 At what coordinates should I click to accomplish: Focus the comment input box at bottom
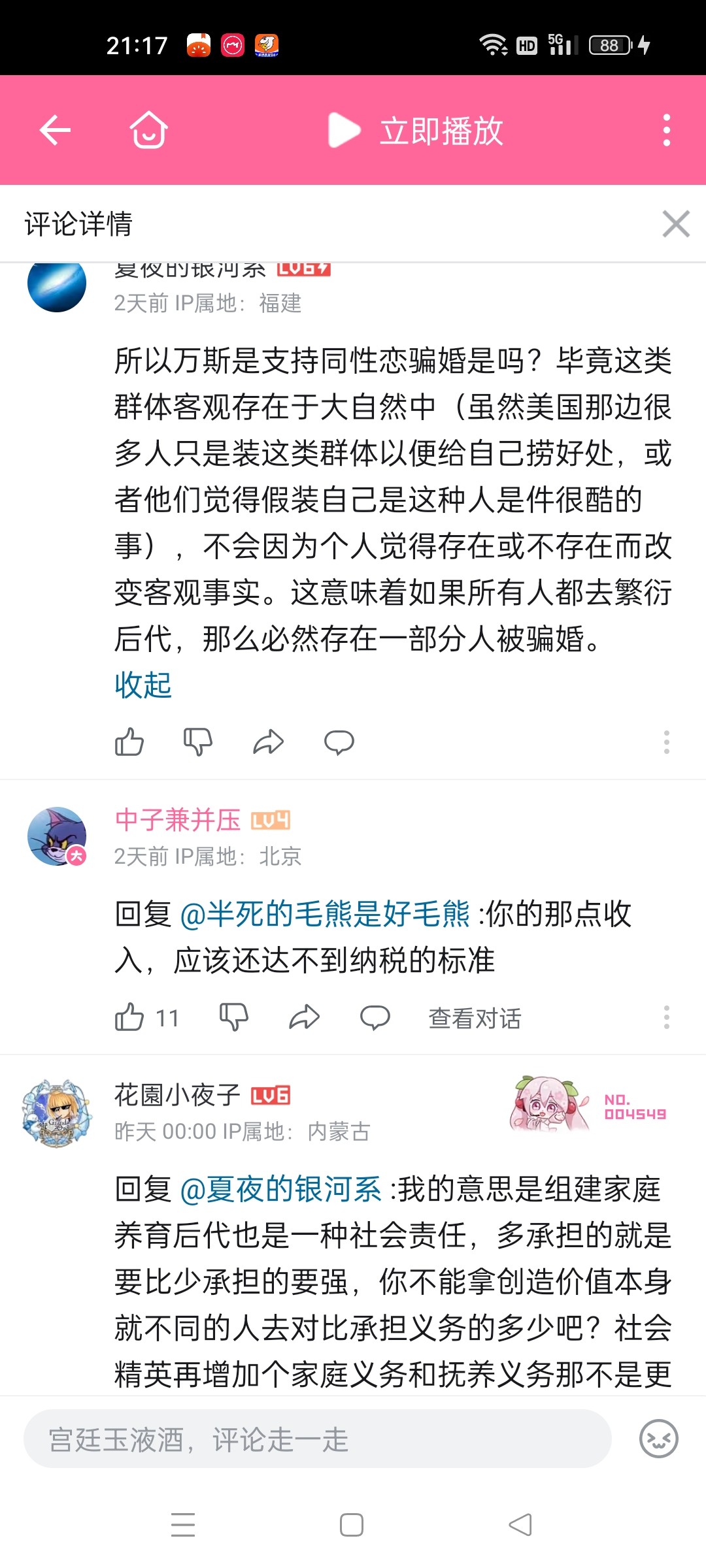click(x=317, y=1439)
